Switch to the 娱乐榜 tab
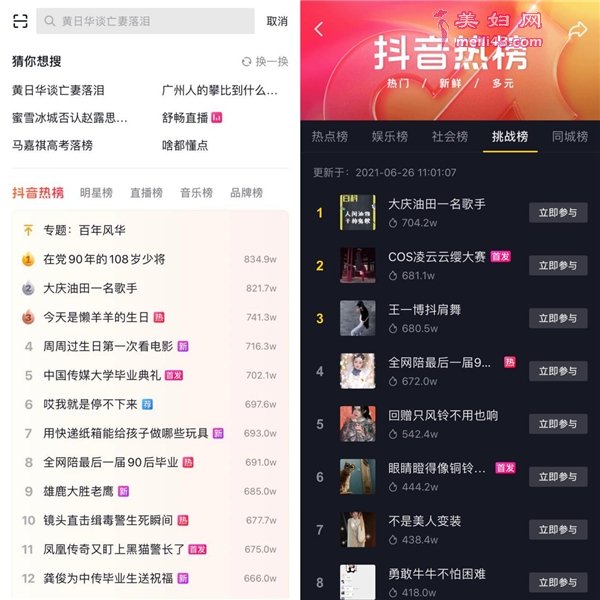 pos(390,137)
